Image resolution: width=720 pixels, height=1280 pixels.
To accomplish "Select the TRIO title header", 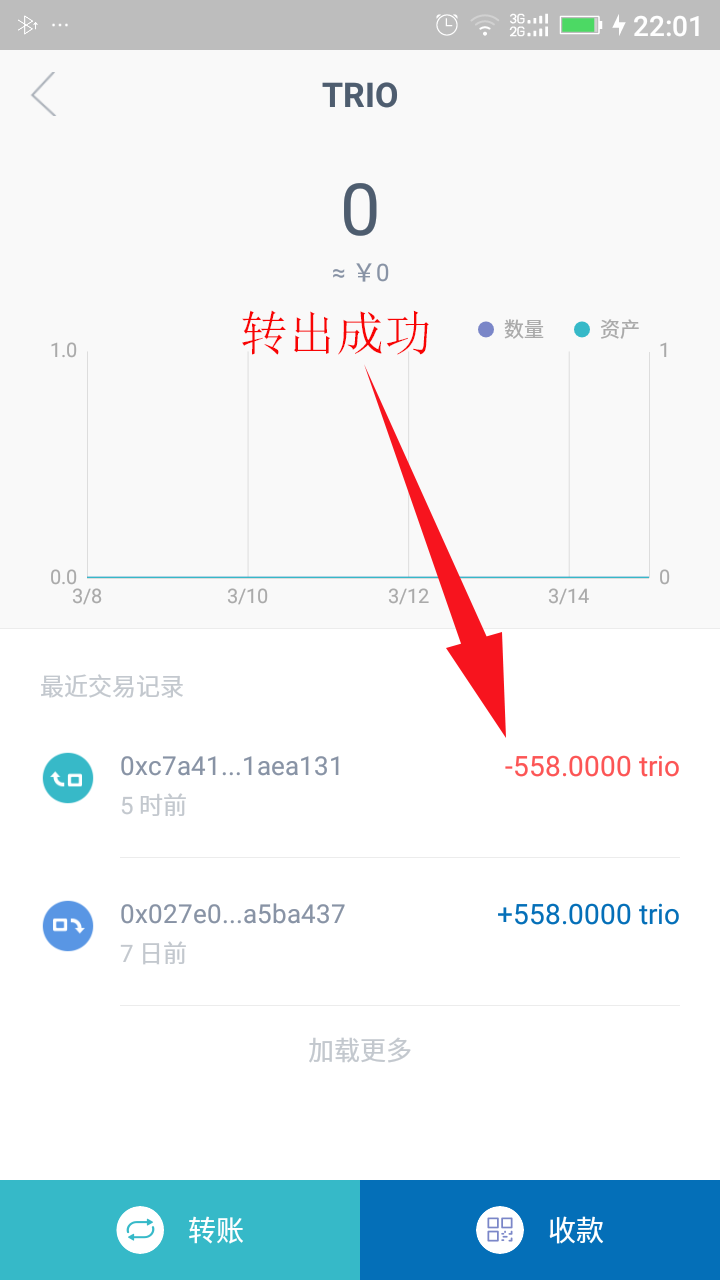I will pyautogui.click(x=362, y=94).
